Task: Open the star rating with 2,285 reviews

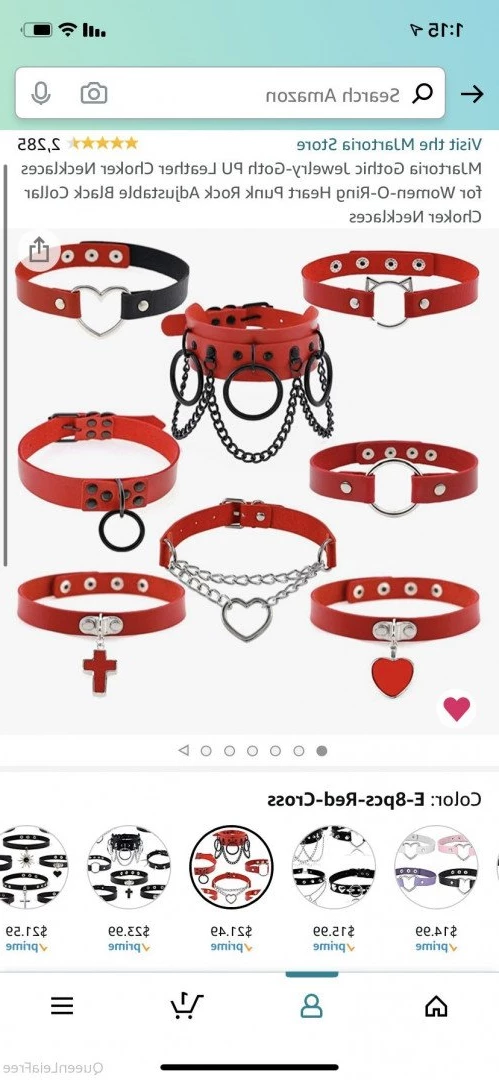Action: tap(77, 144)
